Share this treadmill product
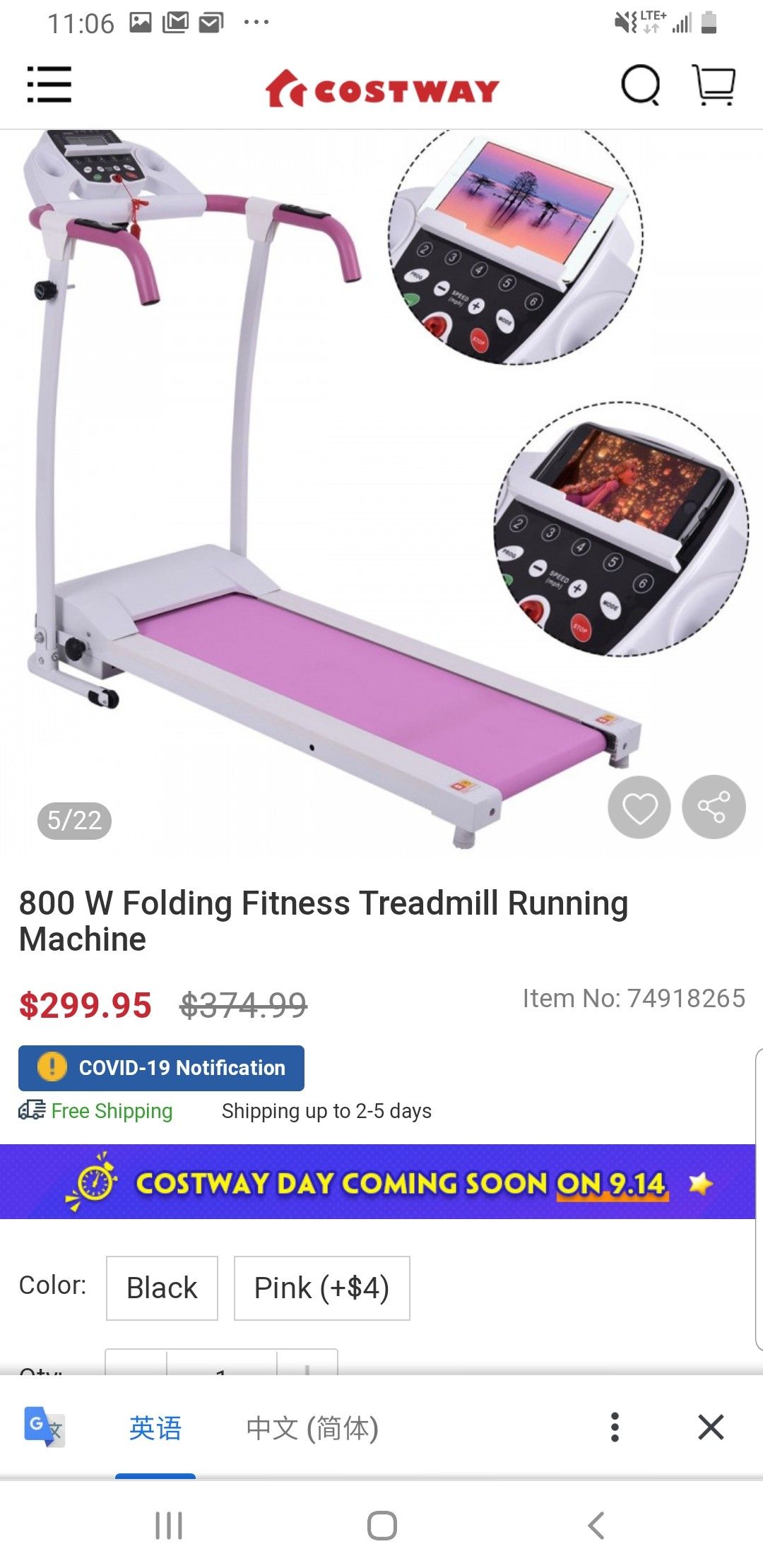Viewport: 763px width, 1568px height. [x=714, y=807]
